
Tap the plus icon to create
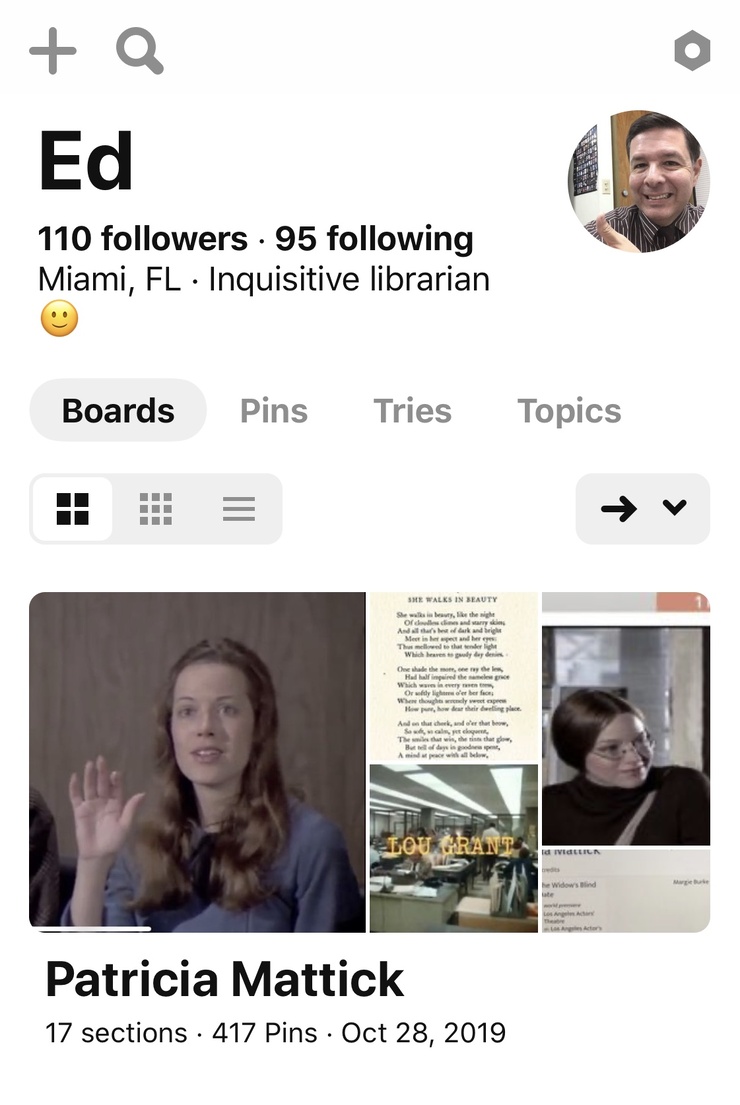pyautogui.click(x=53, y=51)
